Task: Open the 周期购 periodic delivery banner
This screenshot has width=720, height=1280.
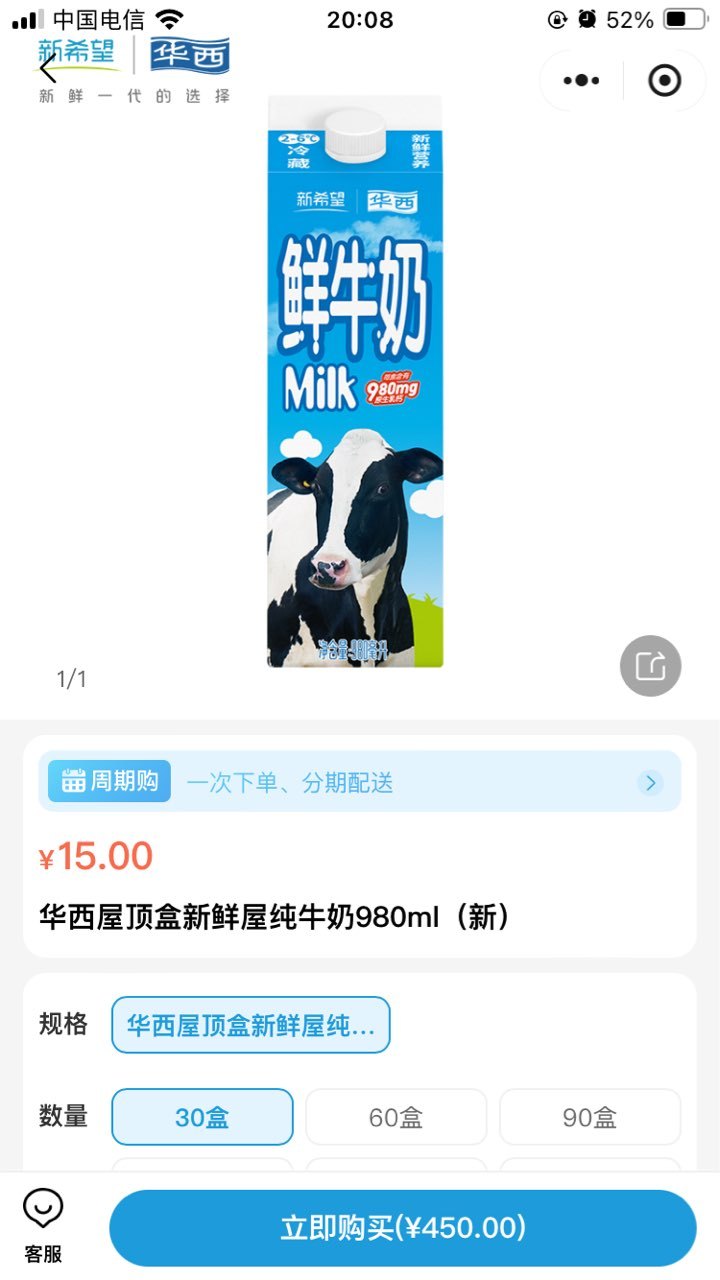Action: coord(360,782)
